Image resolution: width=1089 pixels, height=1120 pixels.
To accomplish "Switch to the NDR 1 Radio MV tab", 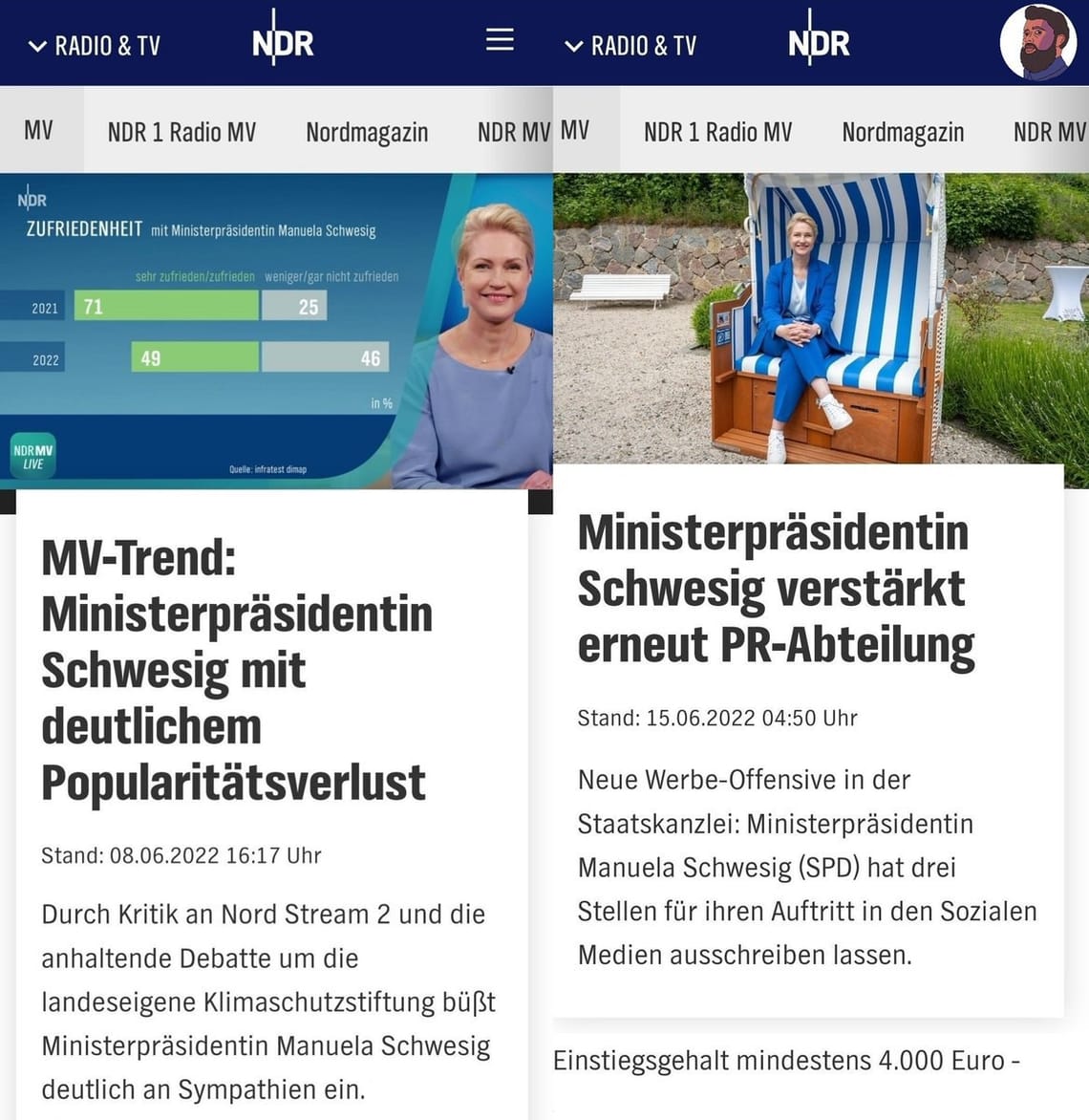I will (x=180, y=132).
